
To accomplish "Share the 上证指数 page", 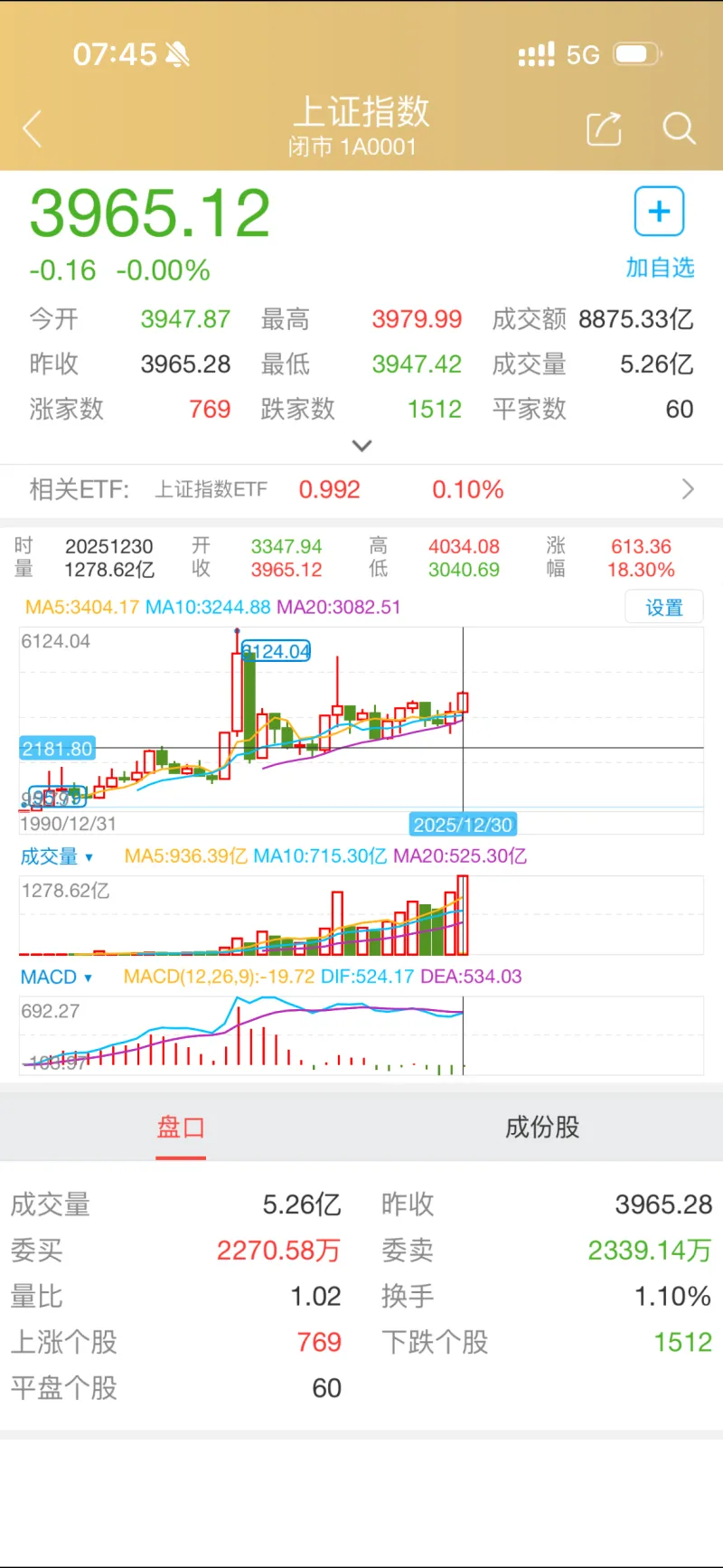I will (604, 129).
